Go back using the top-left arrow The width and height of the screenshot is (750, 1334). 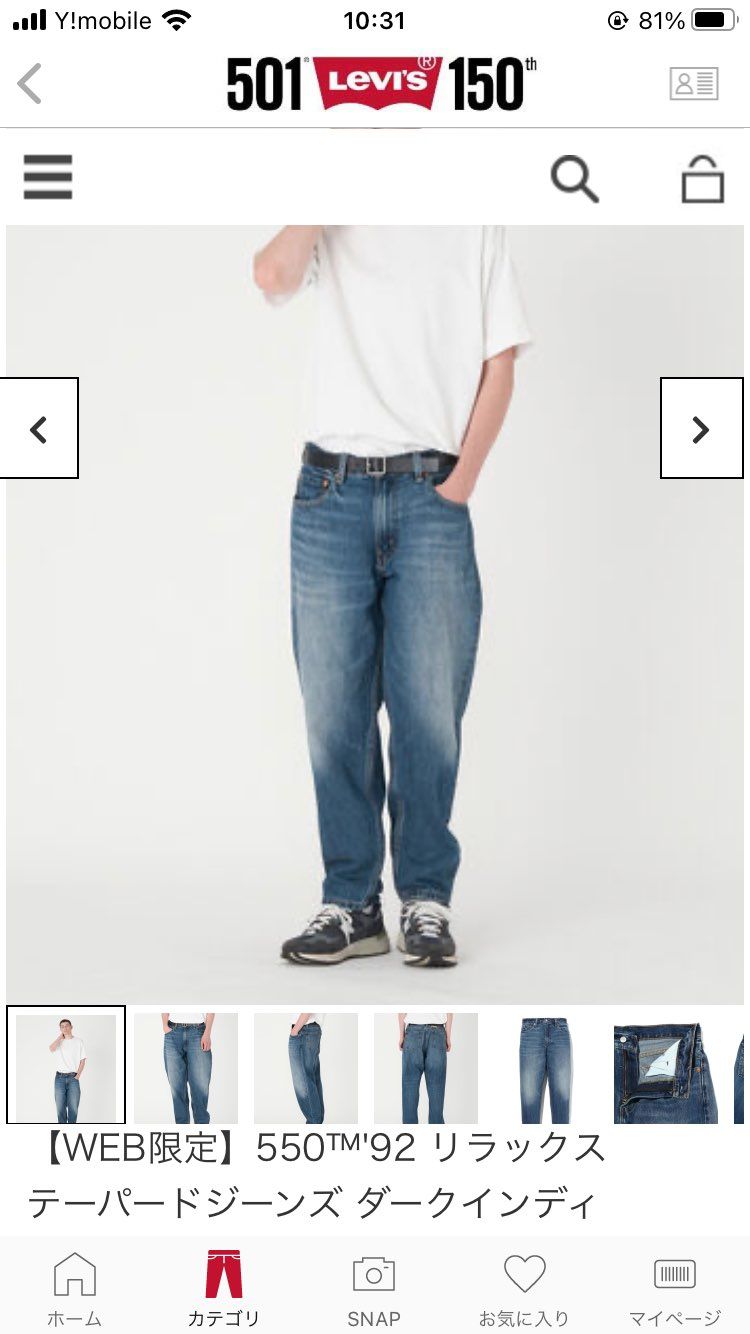pos(30,83)
